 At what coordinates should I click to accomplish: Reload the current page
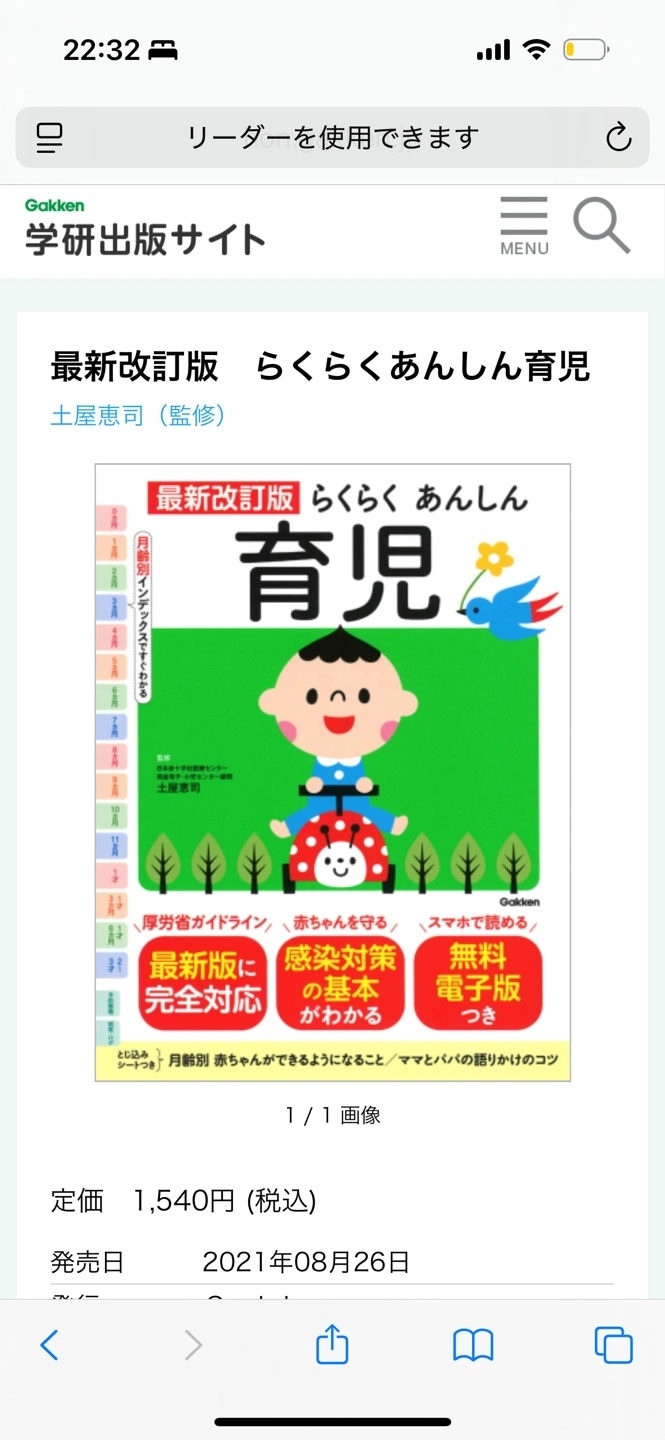pyautogui.click(x=618, y=137)
